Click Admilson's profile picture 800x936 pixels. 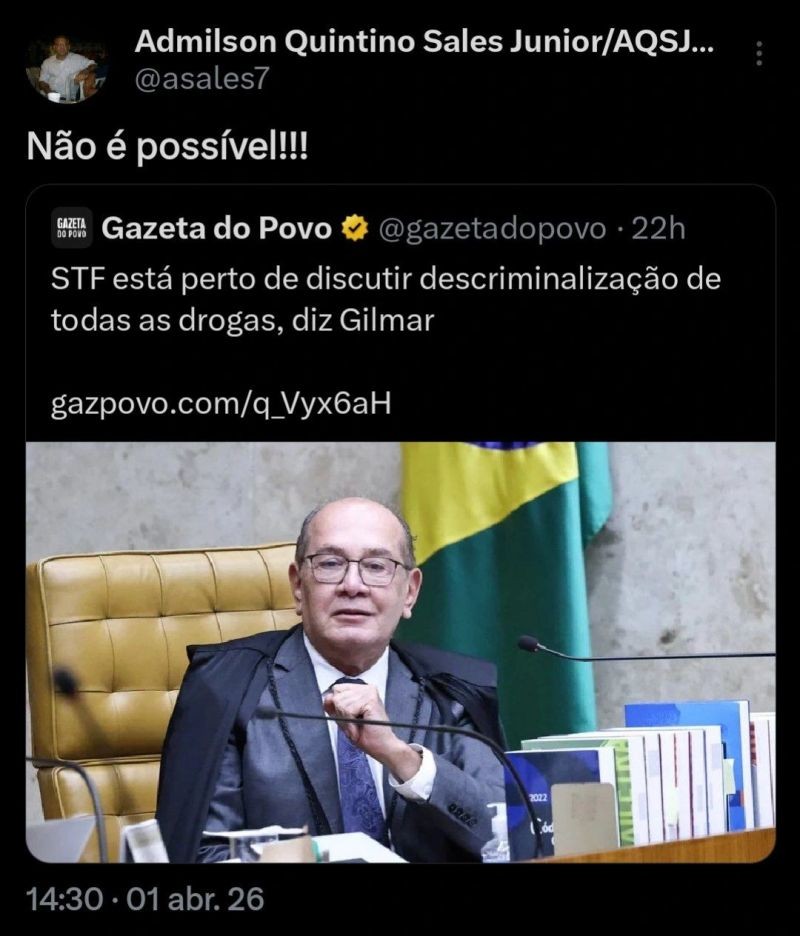pos(60,63)
